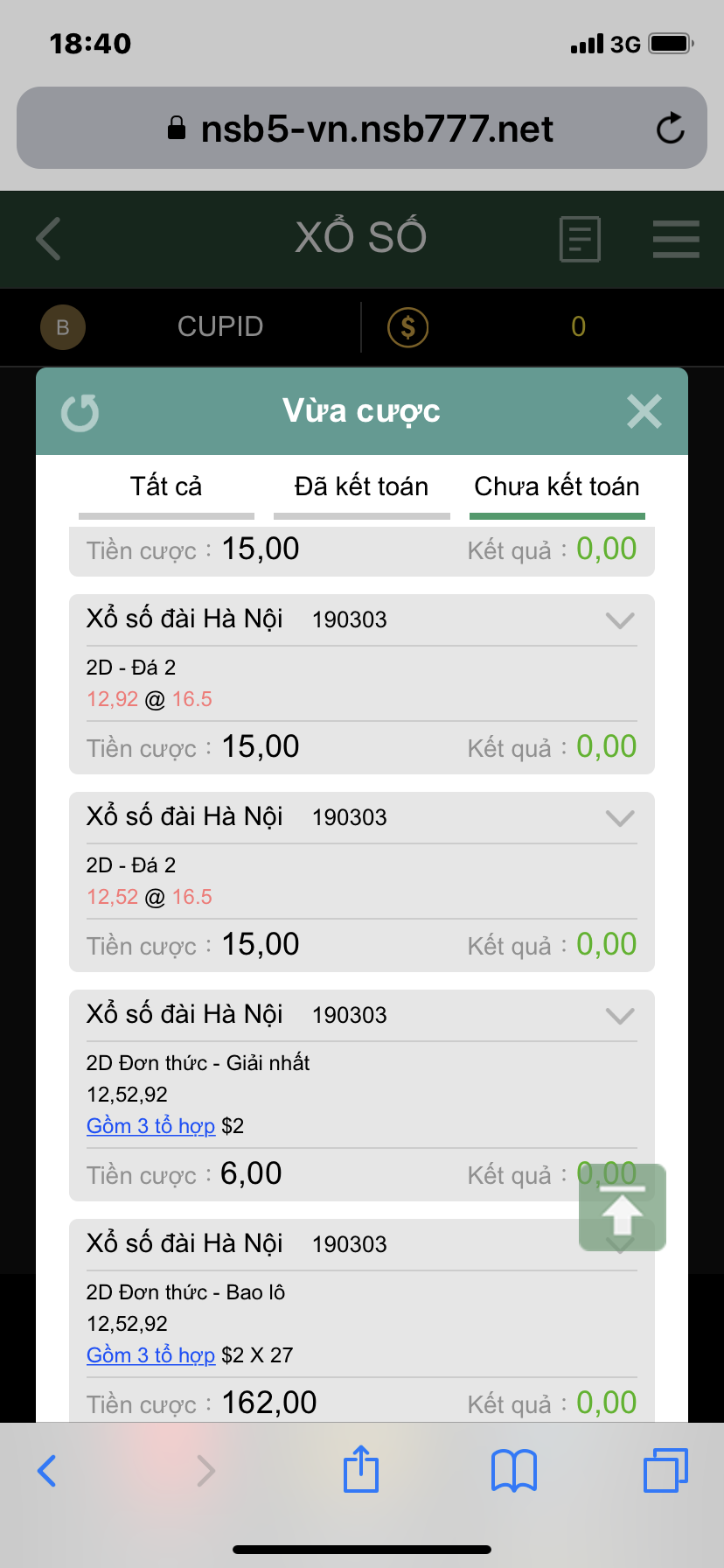
Task: Expand the bet with numbers 12,52
Action: pos(620,818)
